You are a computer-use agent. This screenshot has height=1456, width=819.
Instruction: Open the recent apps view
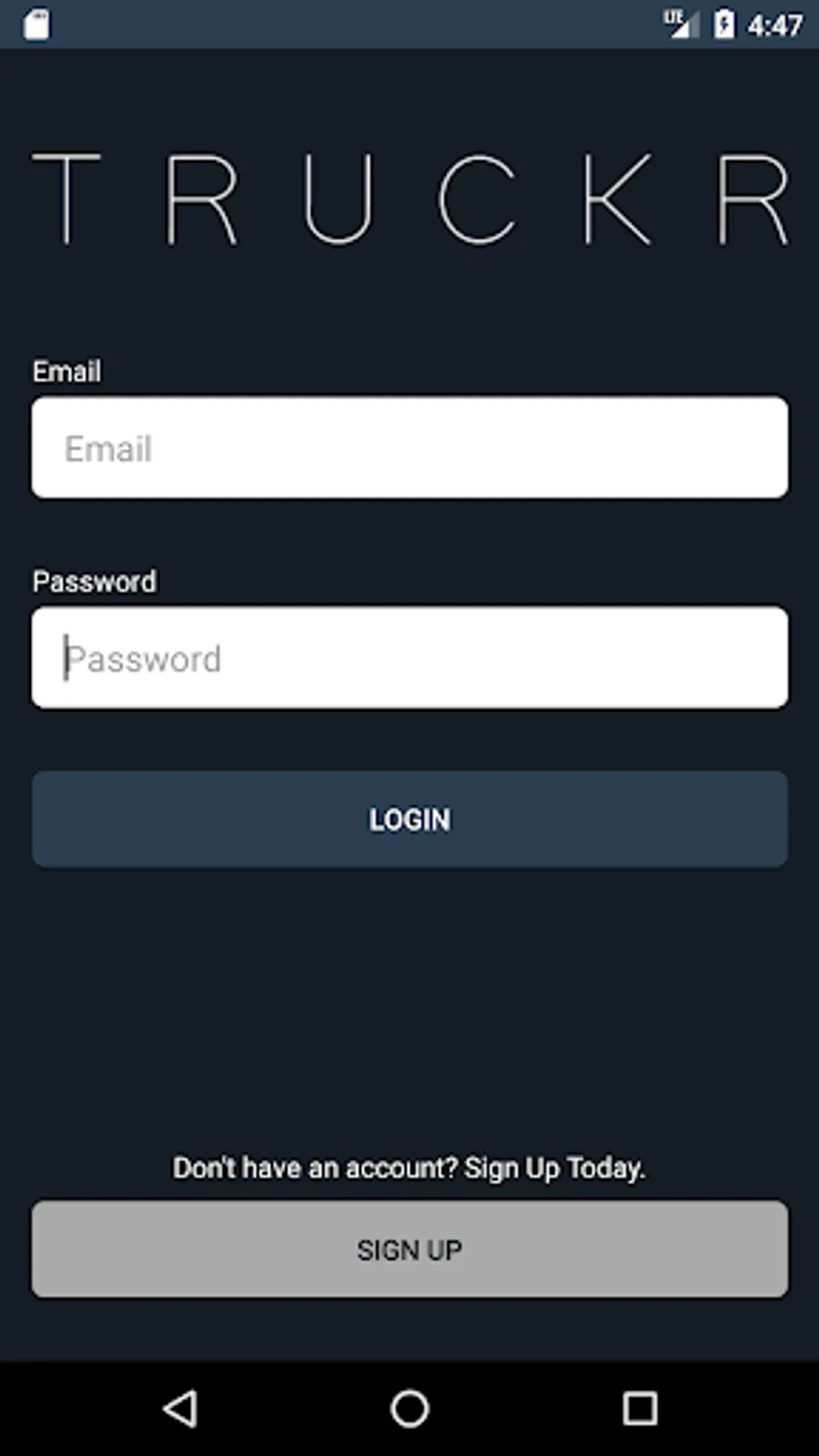click(x=640, y=1409)
